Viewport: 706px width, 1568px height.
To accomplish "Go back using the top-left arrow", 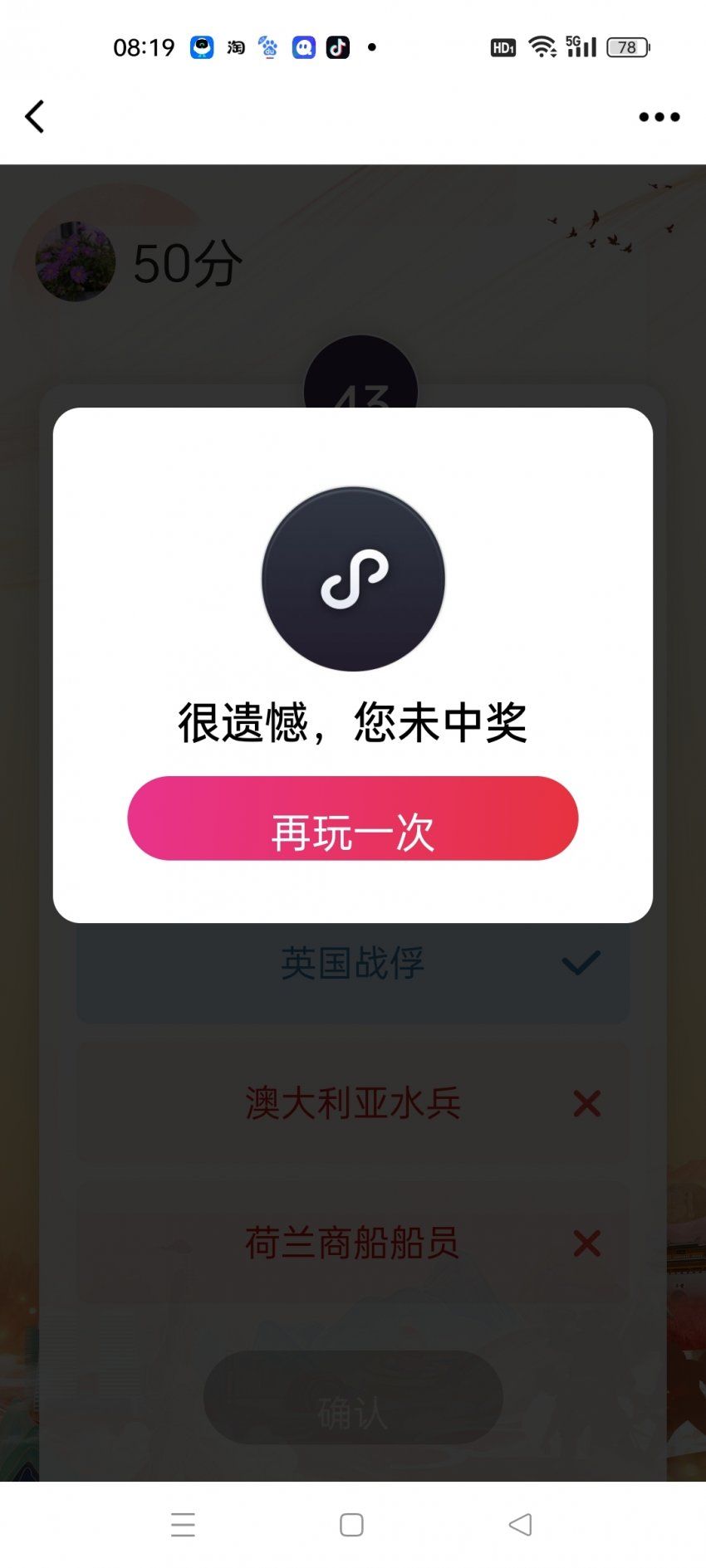I will pyautogui.click(x=35, y=117).
